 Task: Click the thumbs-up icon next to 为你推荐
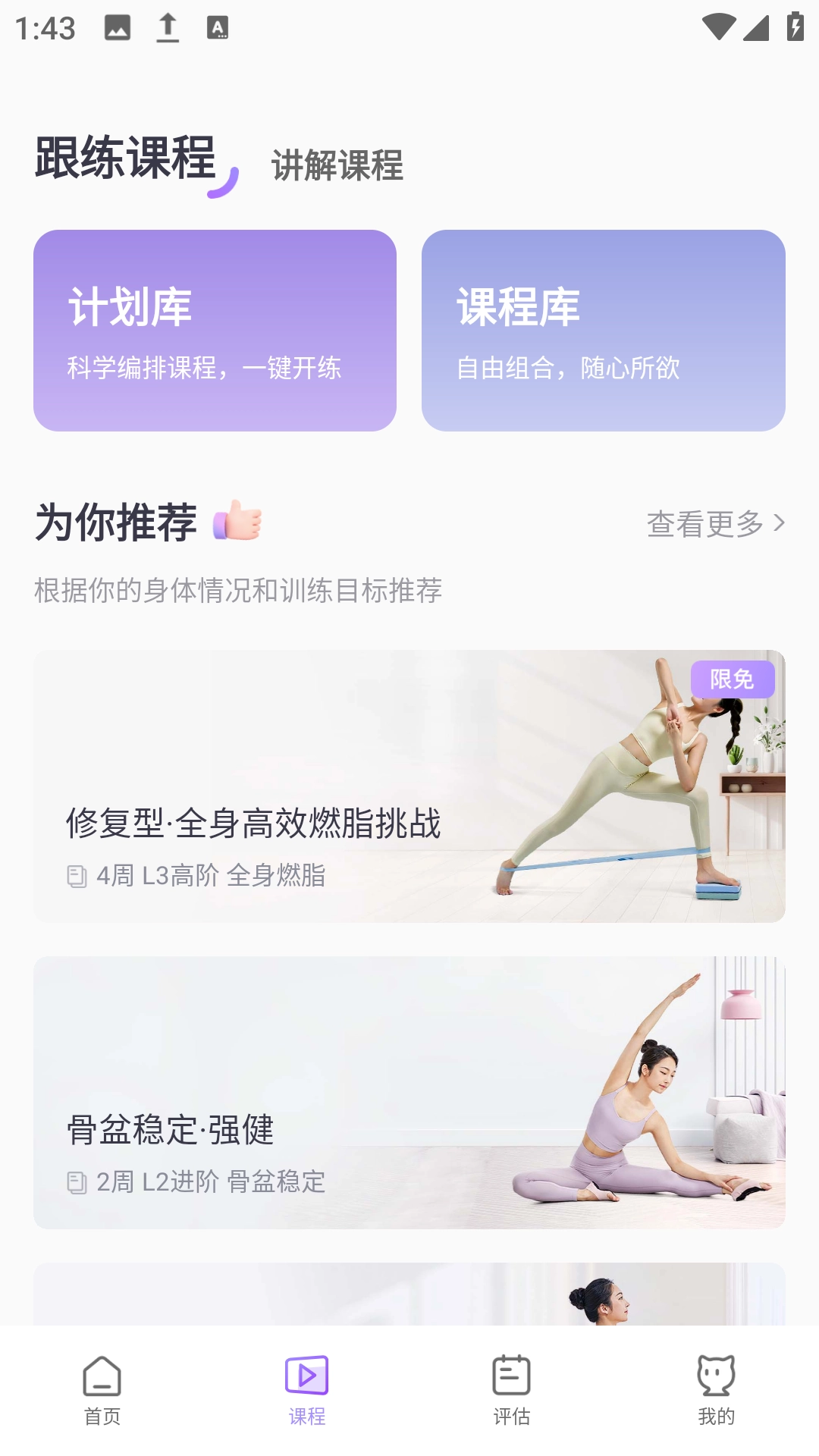point(237,523)
